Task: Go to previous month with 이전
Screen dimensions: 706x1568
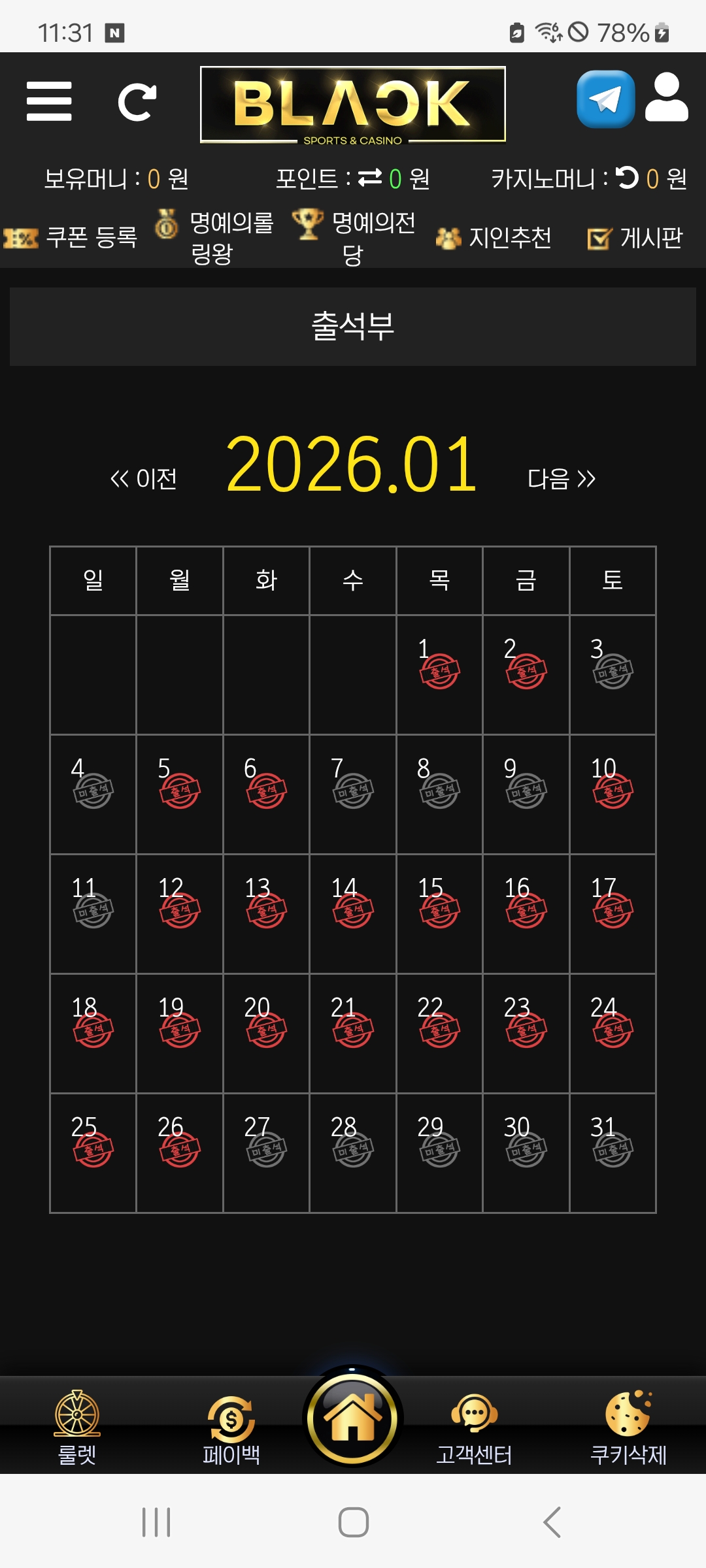Action: (144, 479)
